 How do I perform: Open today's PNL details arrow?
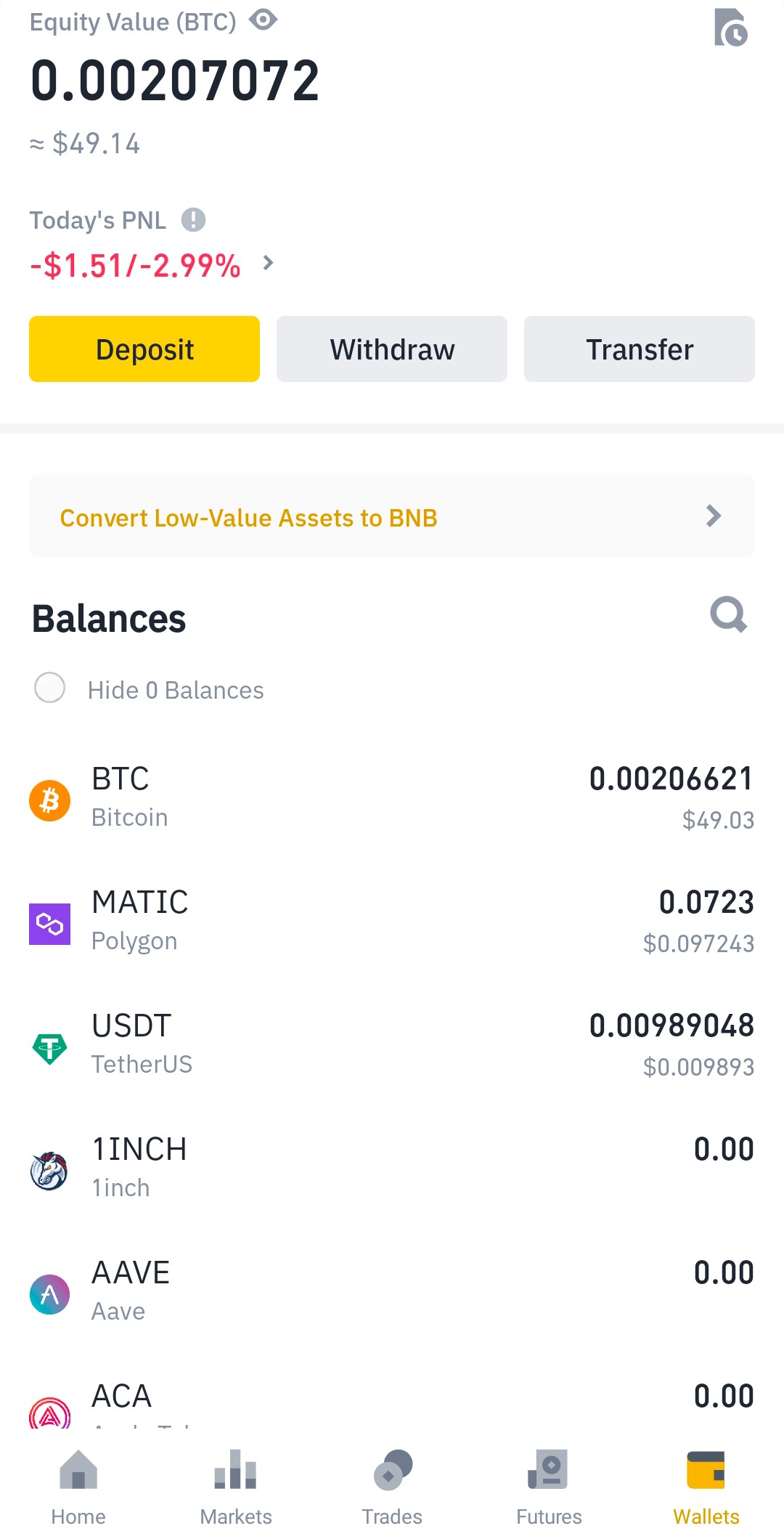(269, 262)
